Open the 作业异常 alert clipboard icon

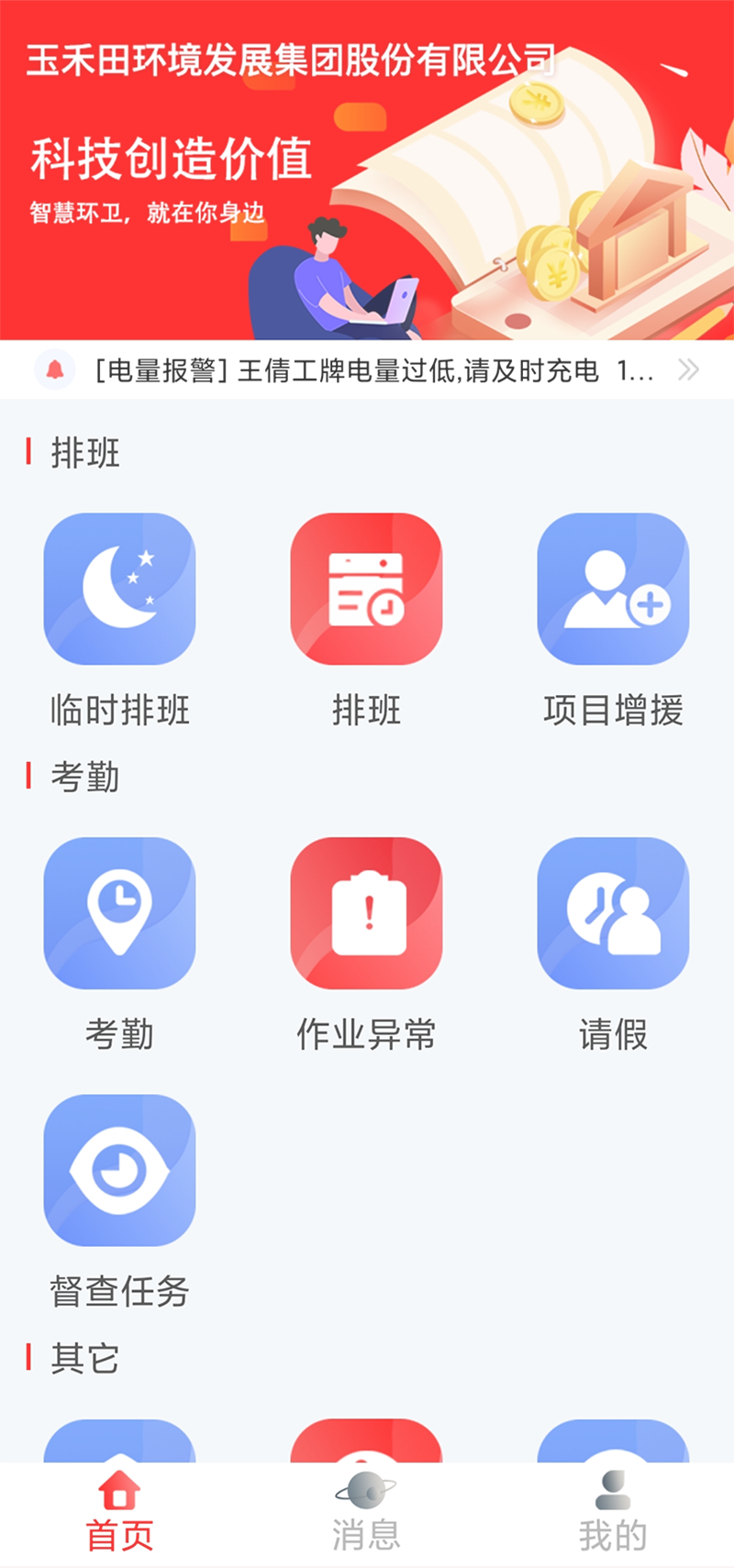click(366, 914)
